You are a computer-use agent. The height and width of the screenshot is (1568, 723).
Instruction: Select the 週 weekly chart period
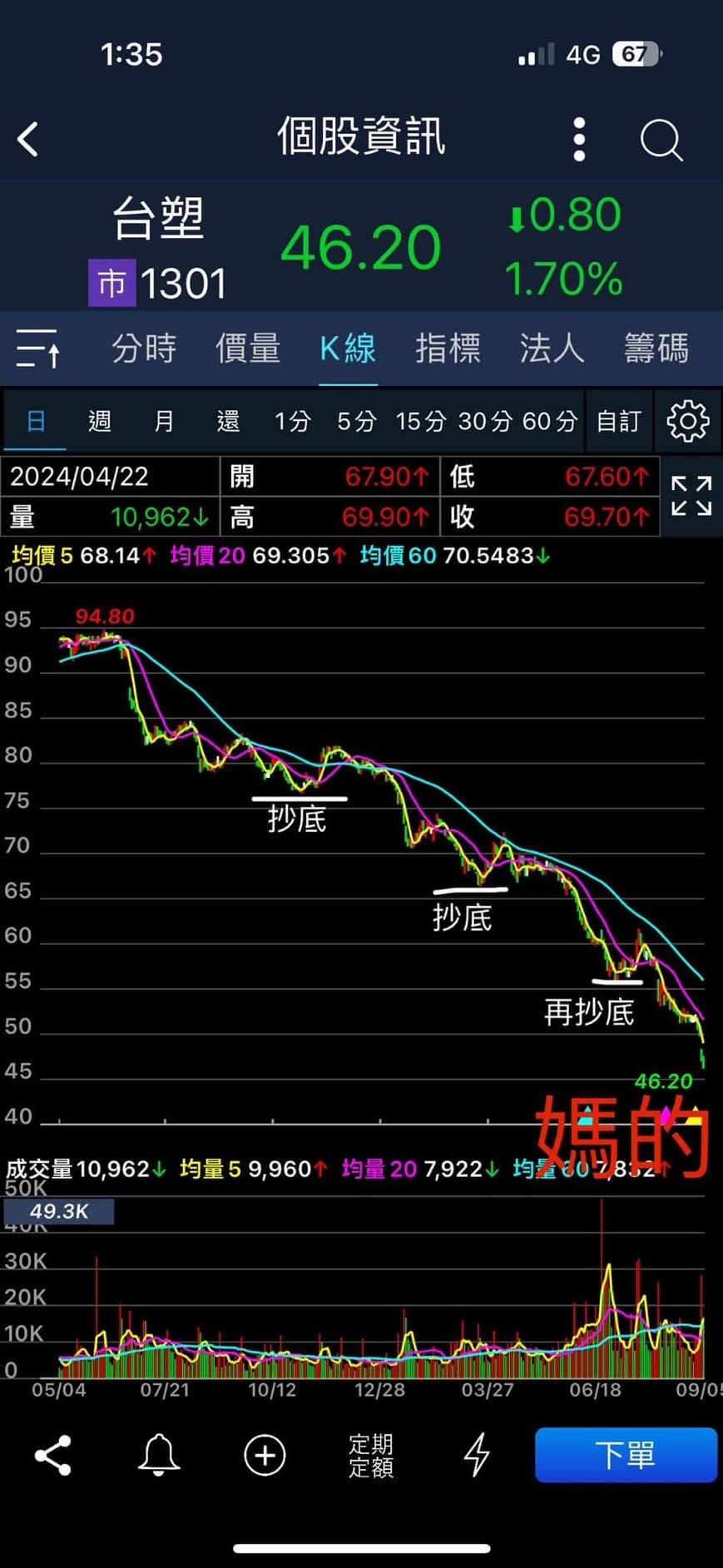coord(100,422)
